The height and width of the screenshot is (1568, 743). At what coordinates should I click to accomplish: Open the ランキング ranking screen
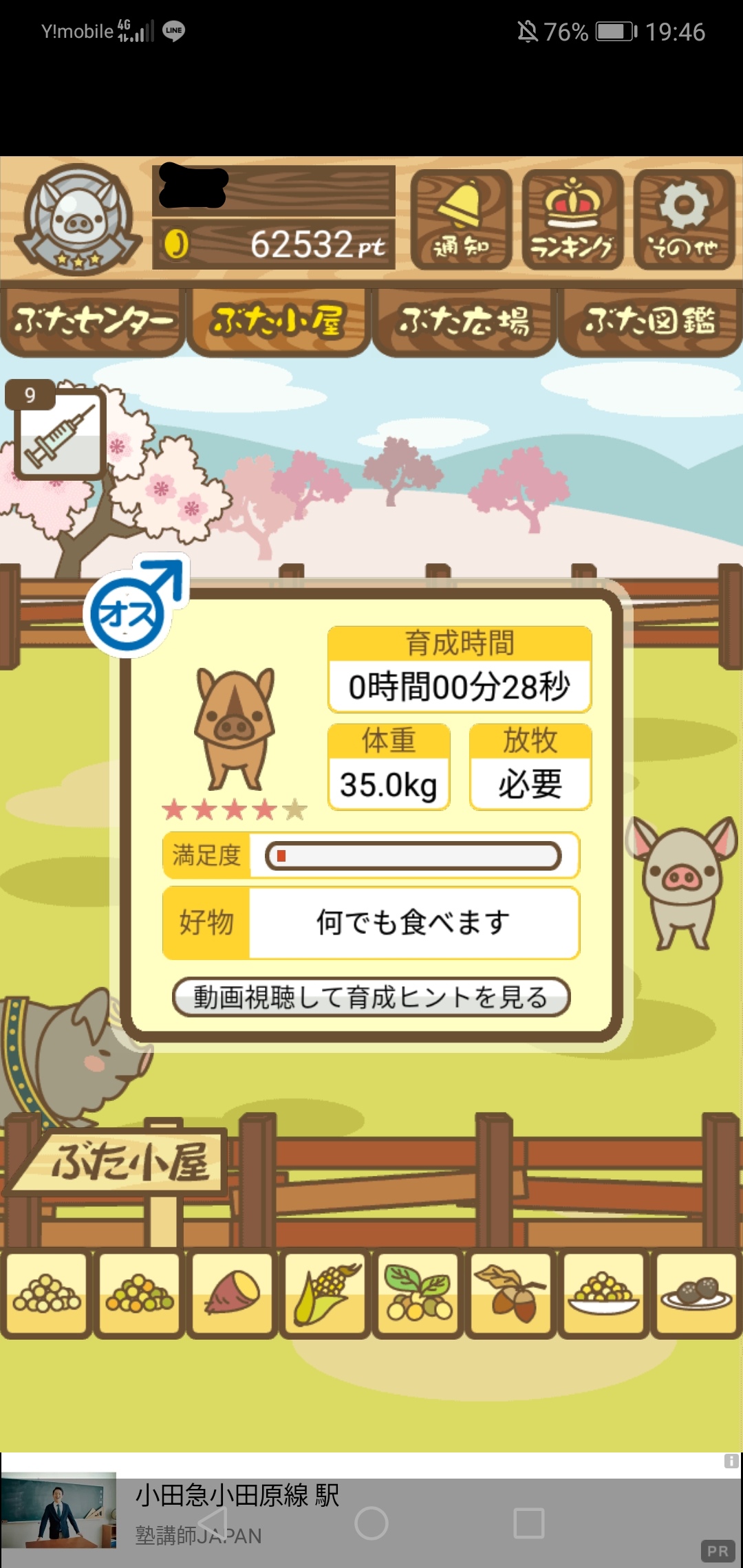[x=572, y=219]
